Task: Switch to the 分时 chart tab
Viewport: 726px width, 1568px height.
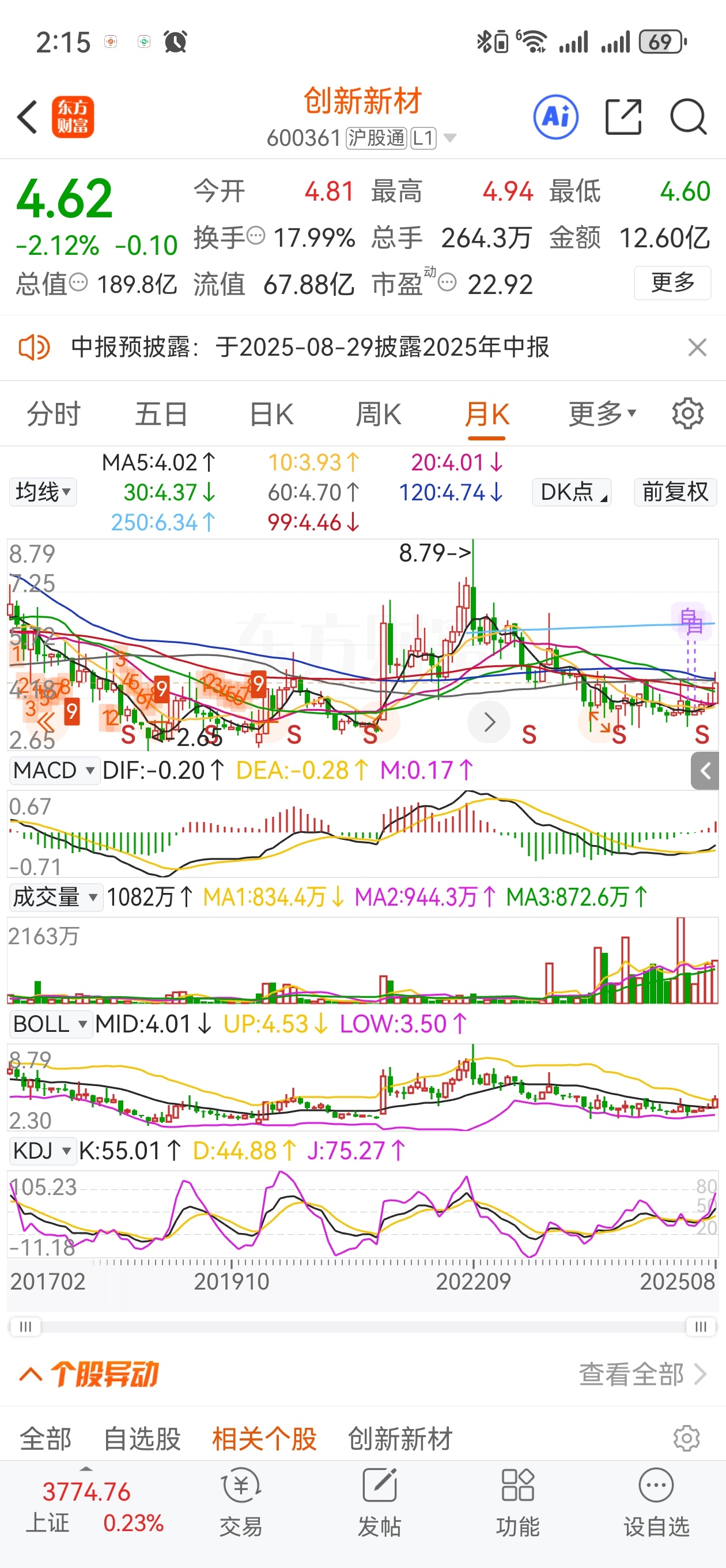Action: pos(54,414)
